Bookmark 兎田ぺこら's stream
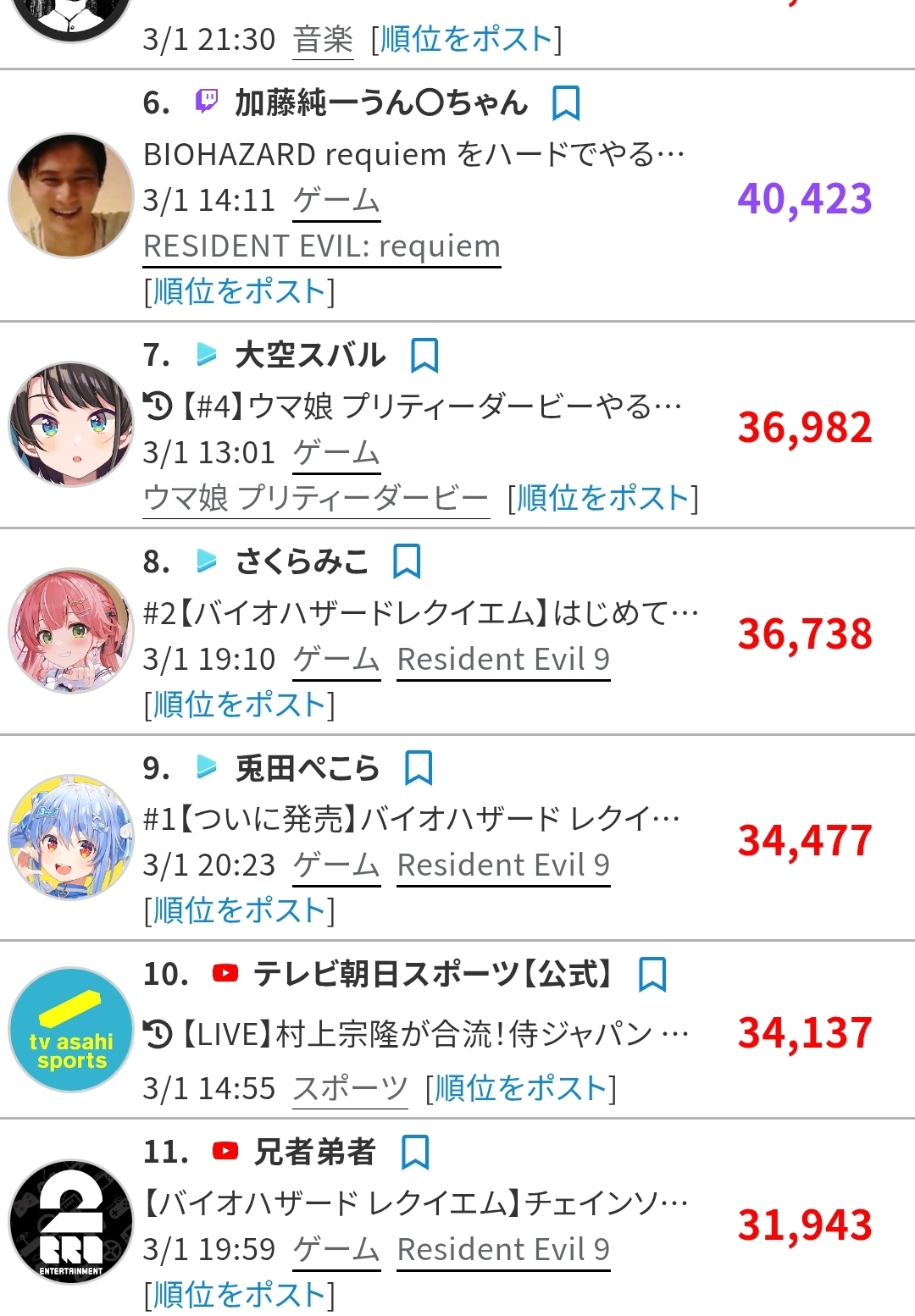Screen dimensions: 915x1316 (419, 768)
